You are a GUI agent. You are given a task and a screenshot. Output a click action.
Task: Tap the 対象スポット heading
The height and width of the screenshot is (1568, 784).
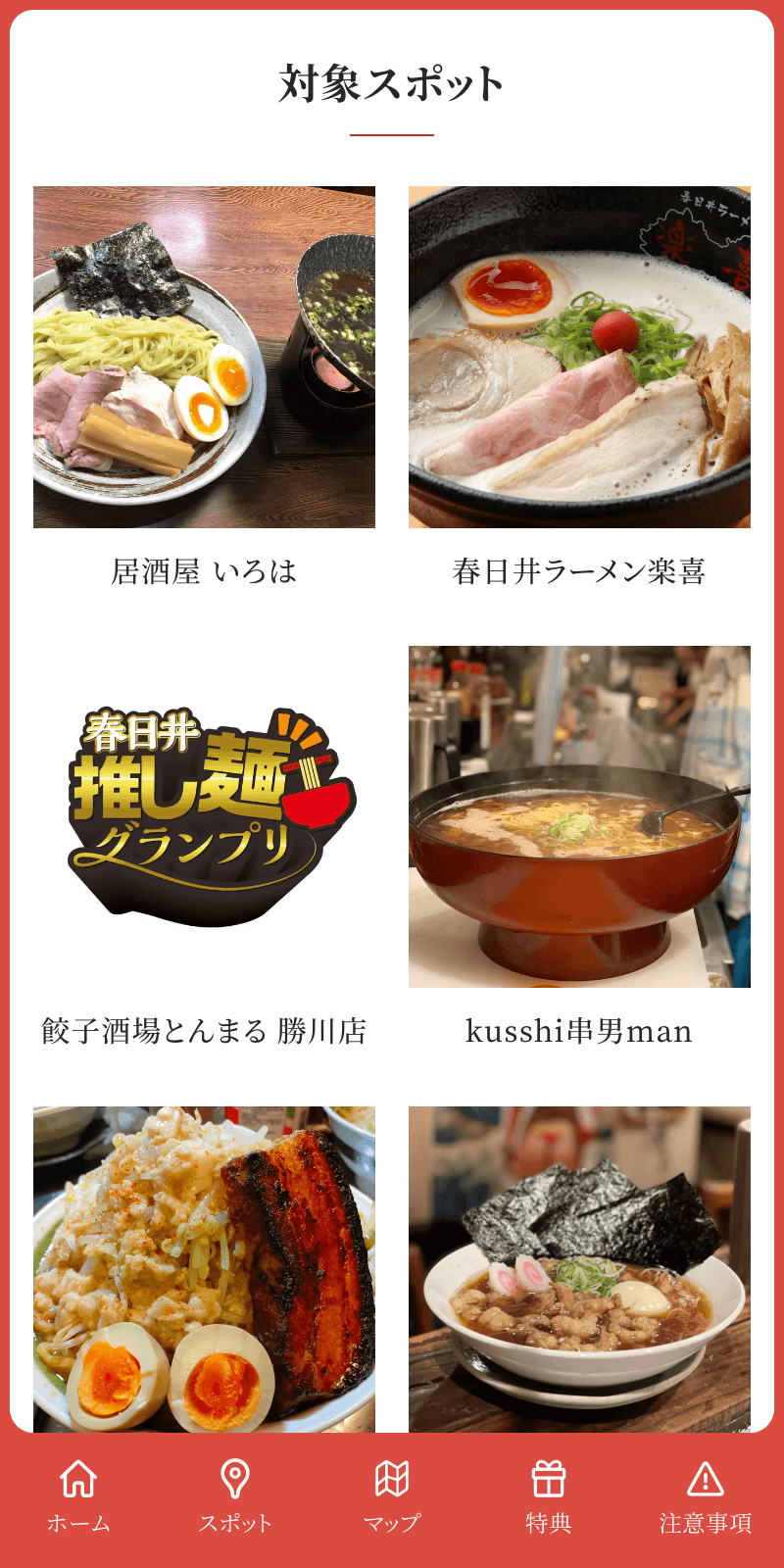(392, 83)
